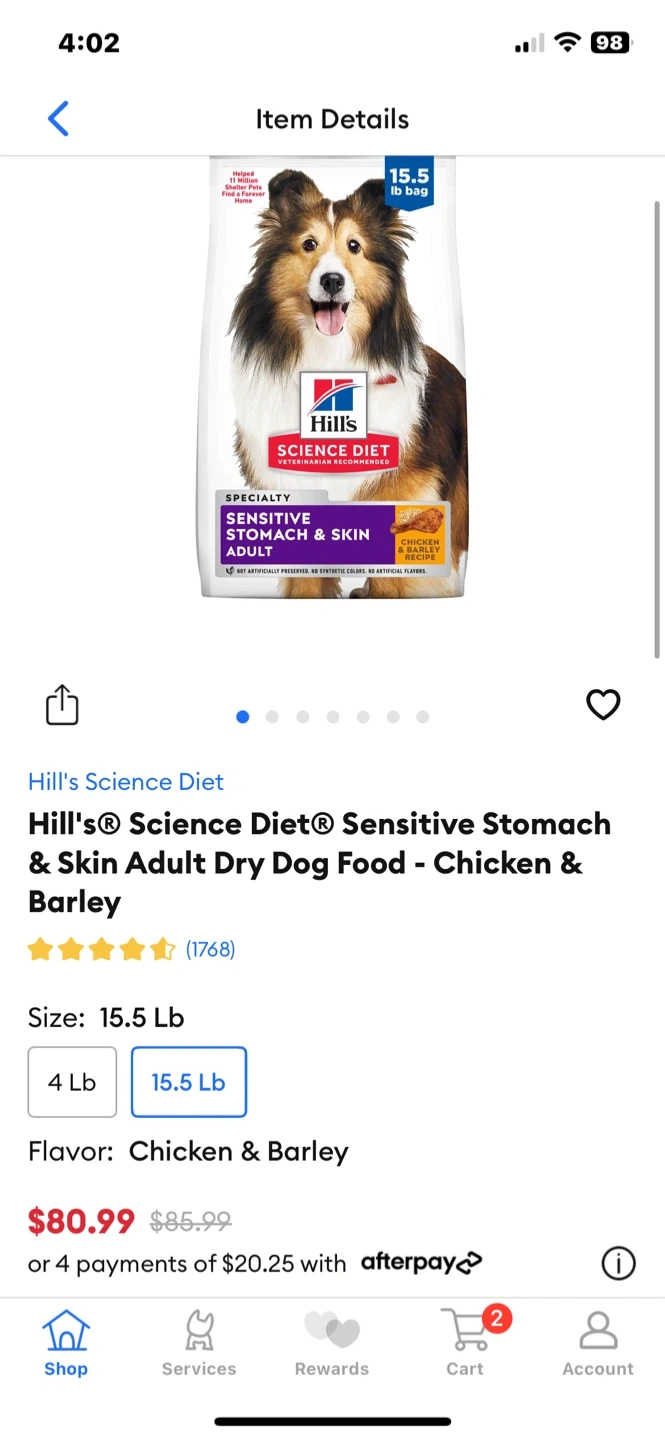Switch to the Account tab
Screen dimensions: 665x1440
[x=598, y=1344]
